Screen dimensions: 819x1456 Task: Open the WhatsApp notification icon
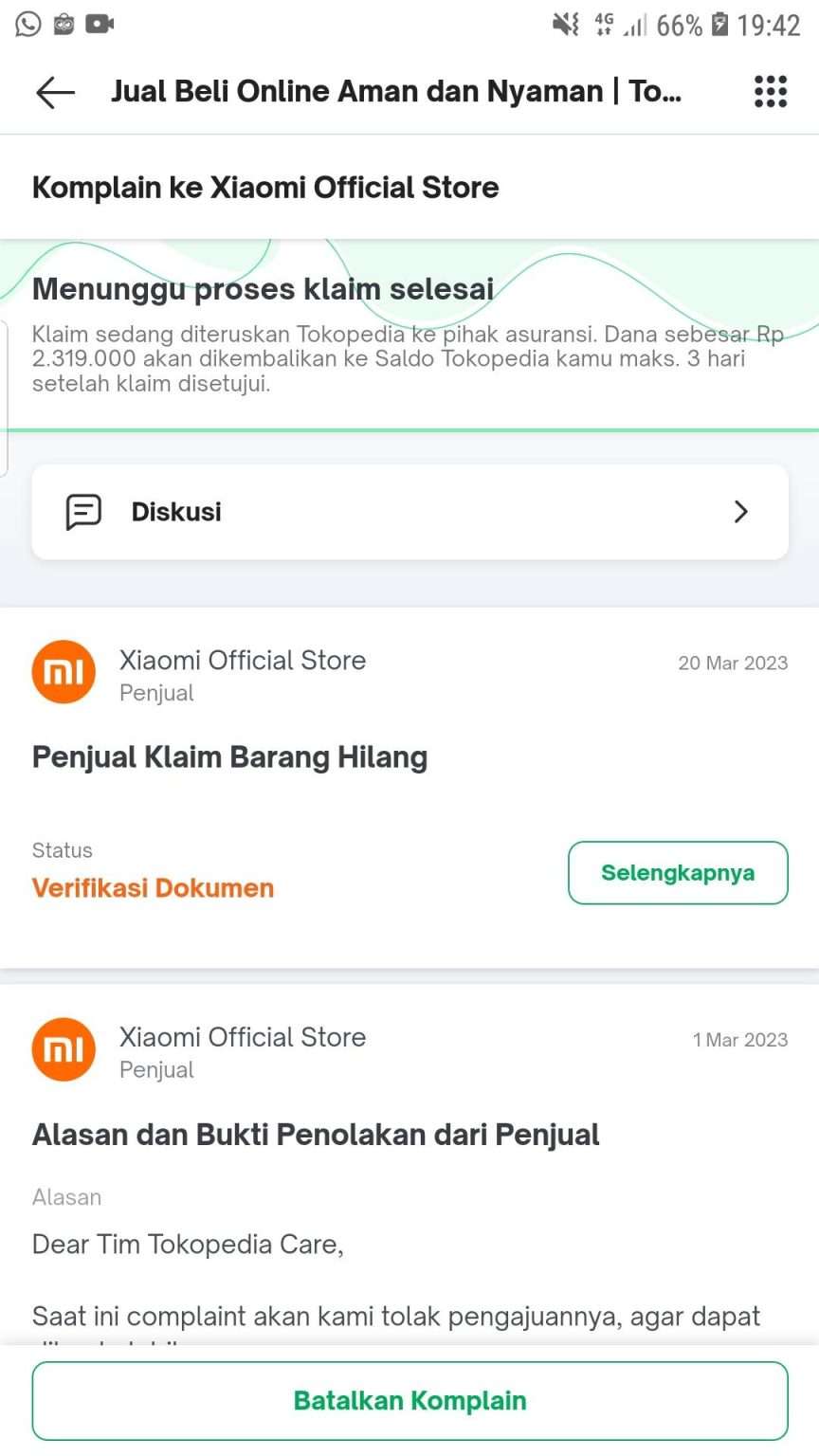pyautogui.click(x=27, y=25)
